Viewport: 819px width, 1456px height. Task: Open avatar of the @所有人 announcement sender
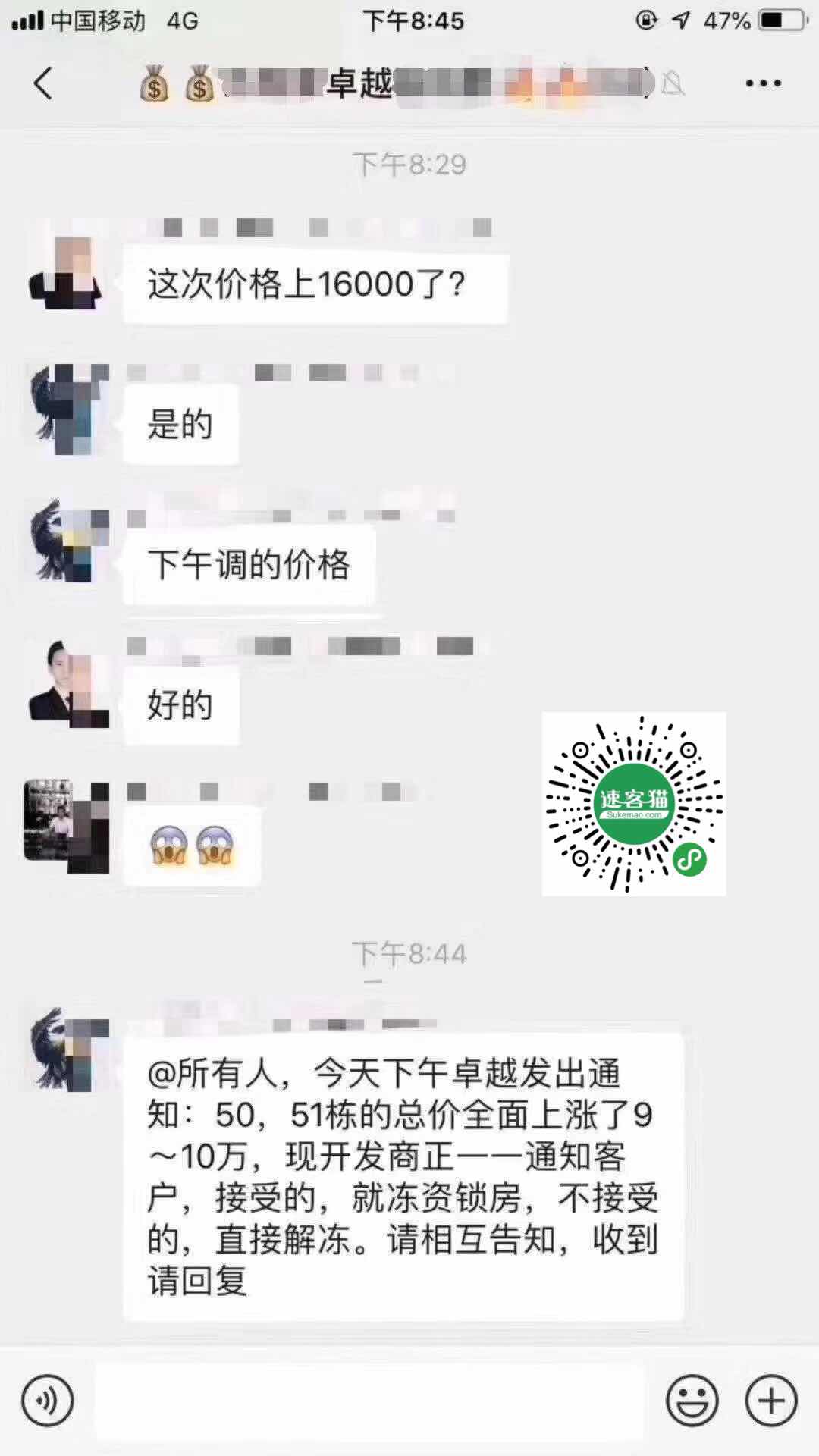pyautogui.click(x=68, y=1050)
